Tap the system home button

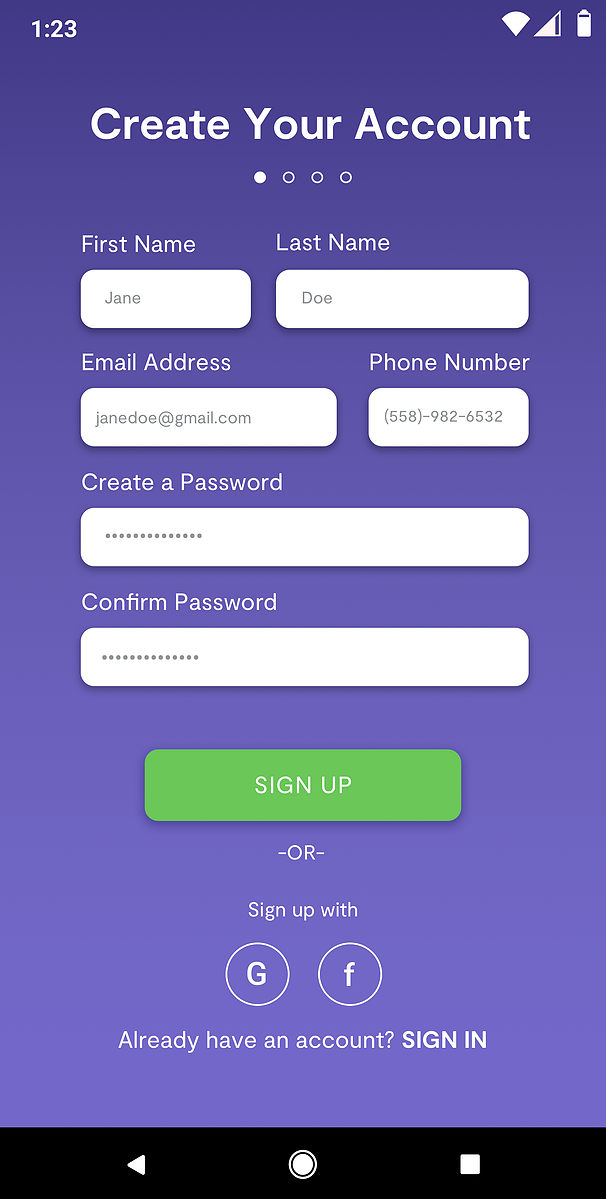303,1165
